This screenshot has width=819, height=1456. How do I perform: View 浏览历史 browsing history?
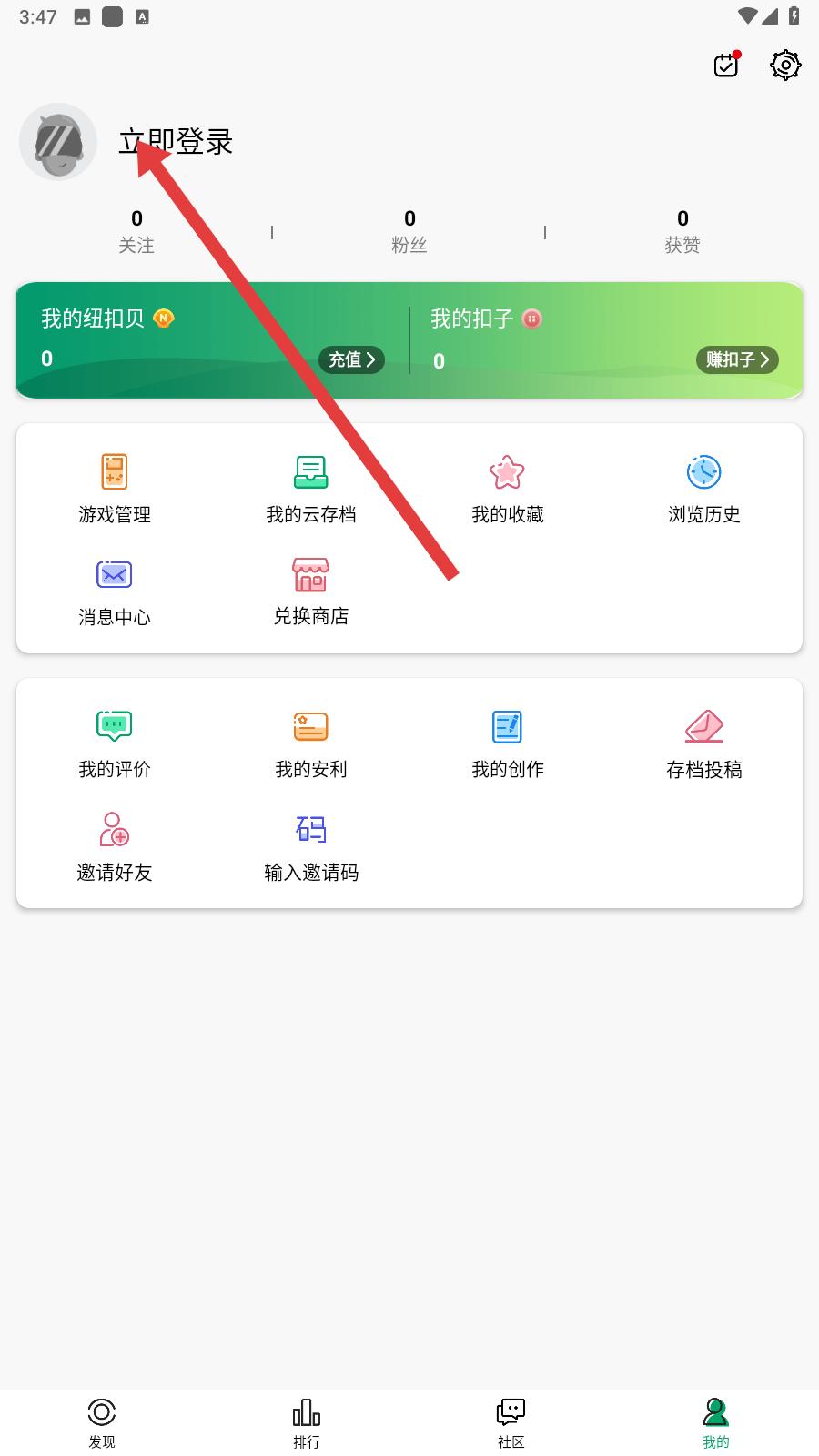pyautogui.click(x=703, y=489)
